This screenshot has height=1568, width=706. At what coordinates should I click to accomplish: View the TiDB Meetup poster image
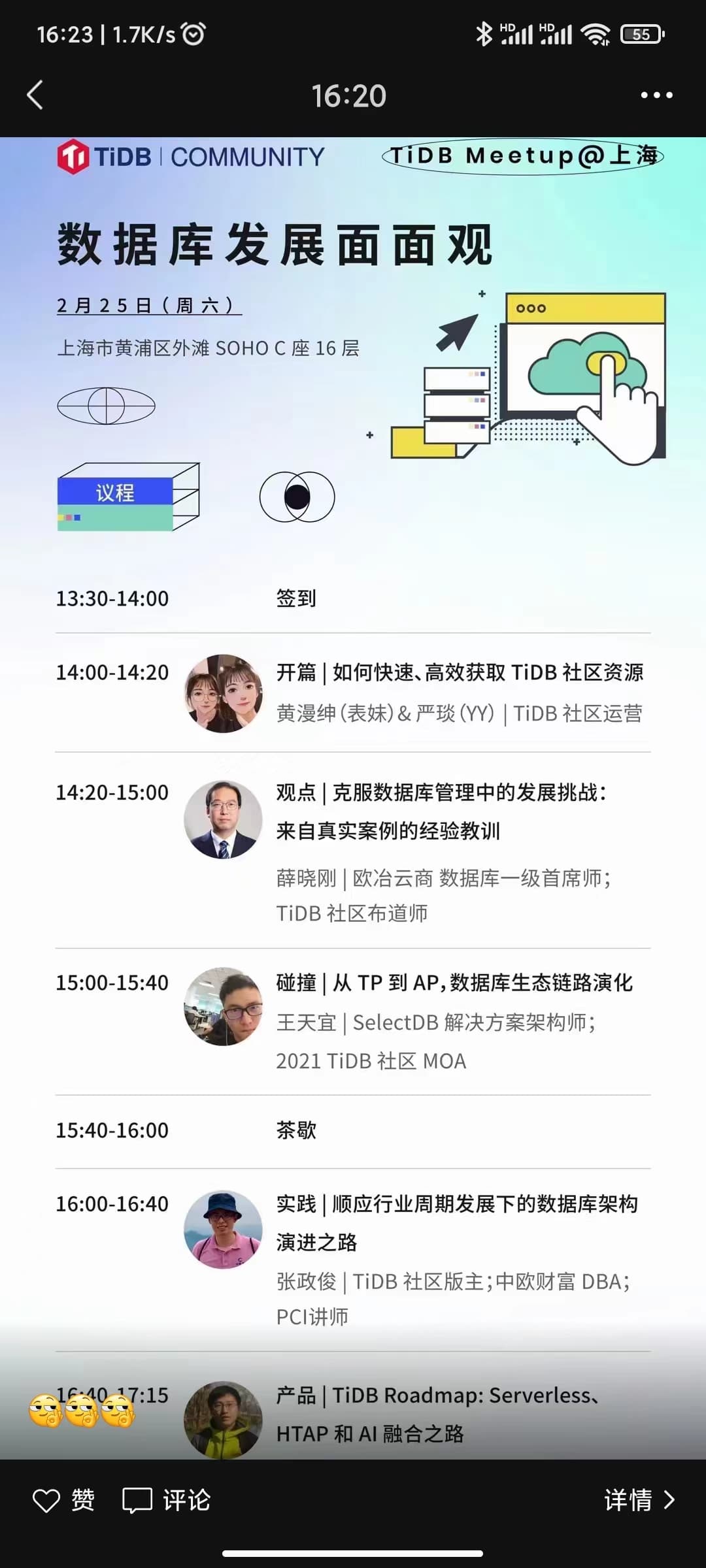pos(353,784)
